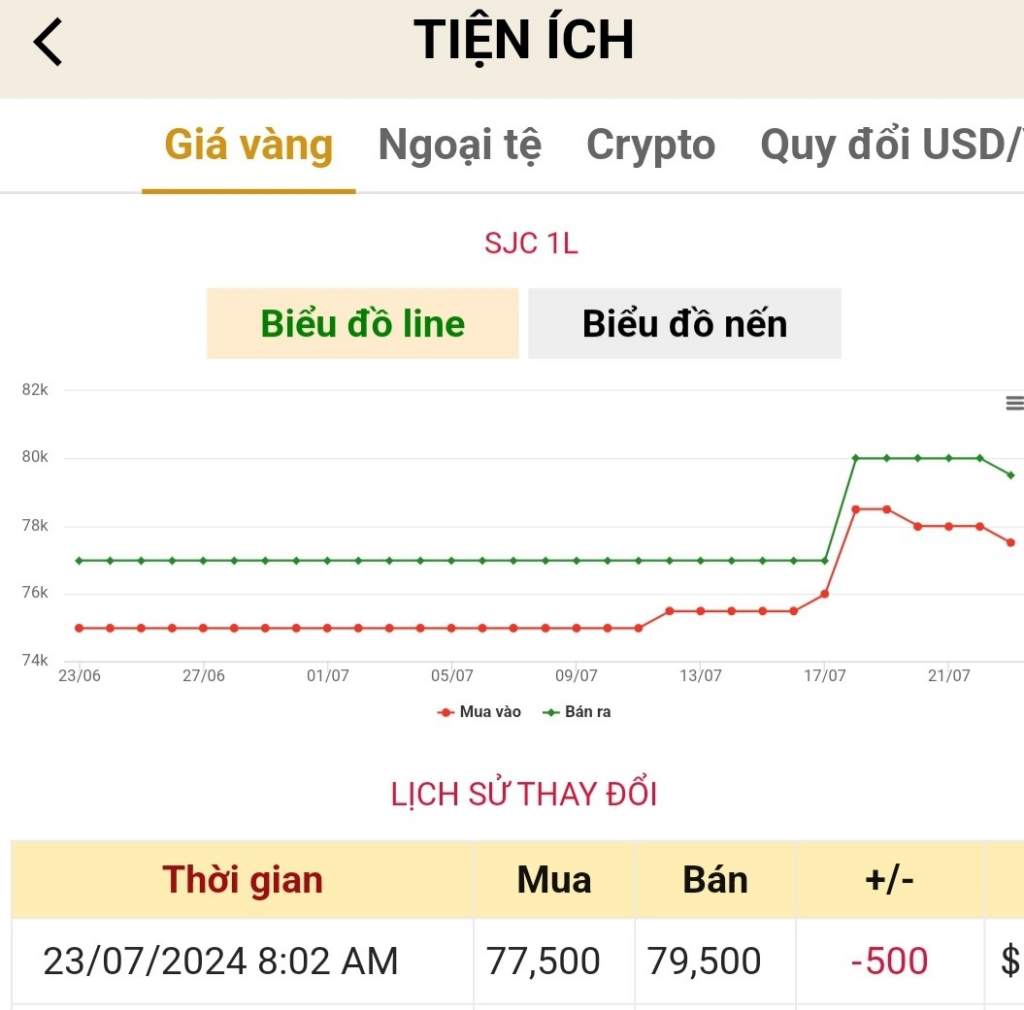This screenshot has width=1024, height=1010.
Task: Switch to the Ngoại tệ tab
Action: pos(459,146)
